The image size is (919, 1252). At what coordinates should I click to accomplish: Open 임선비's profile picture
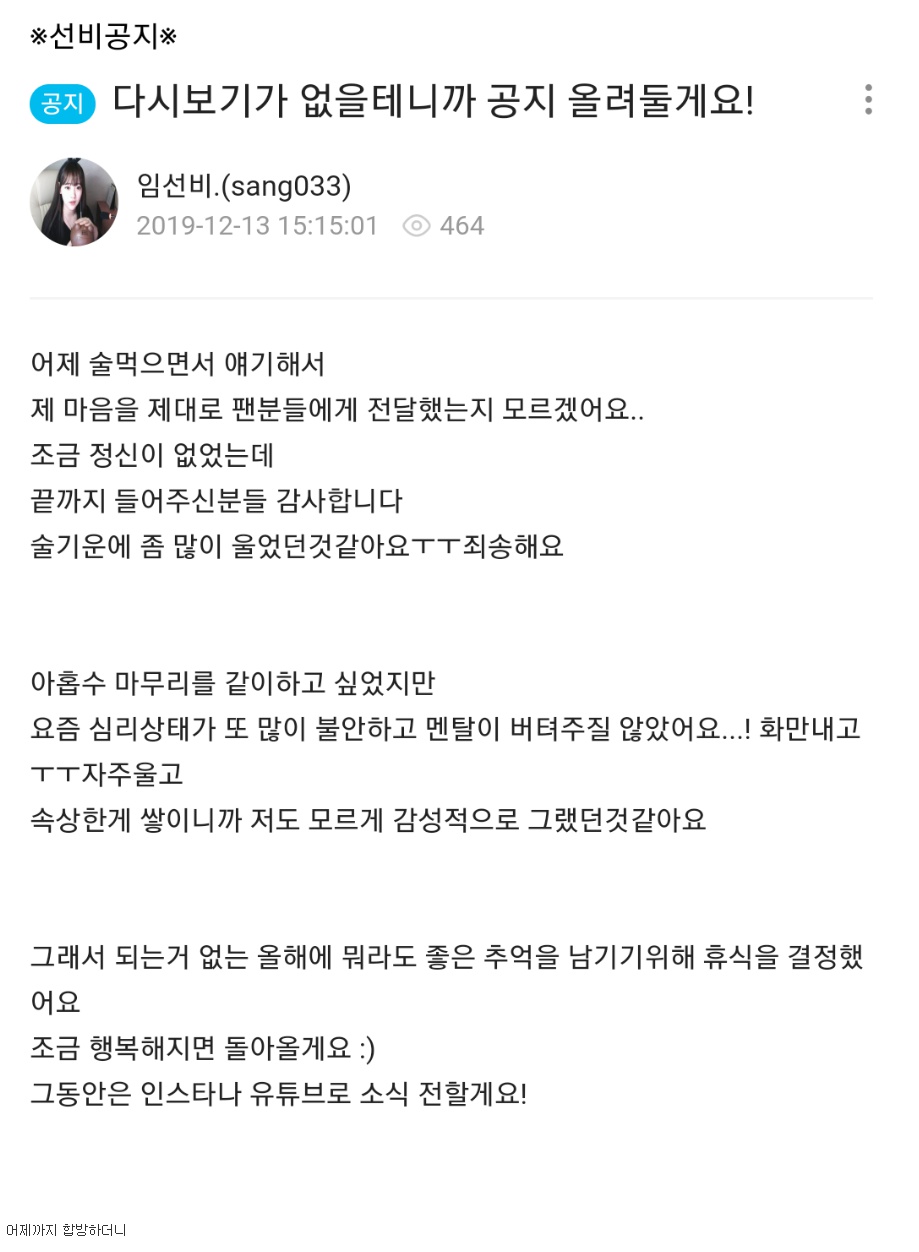click(x=74, y=202)
